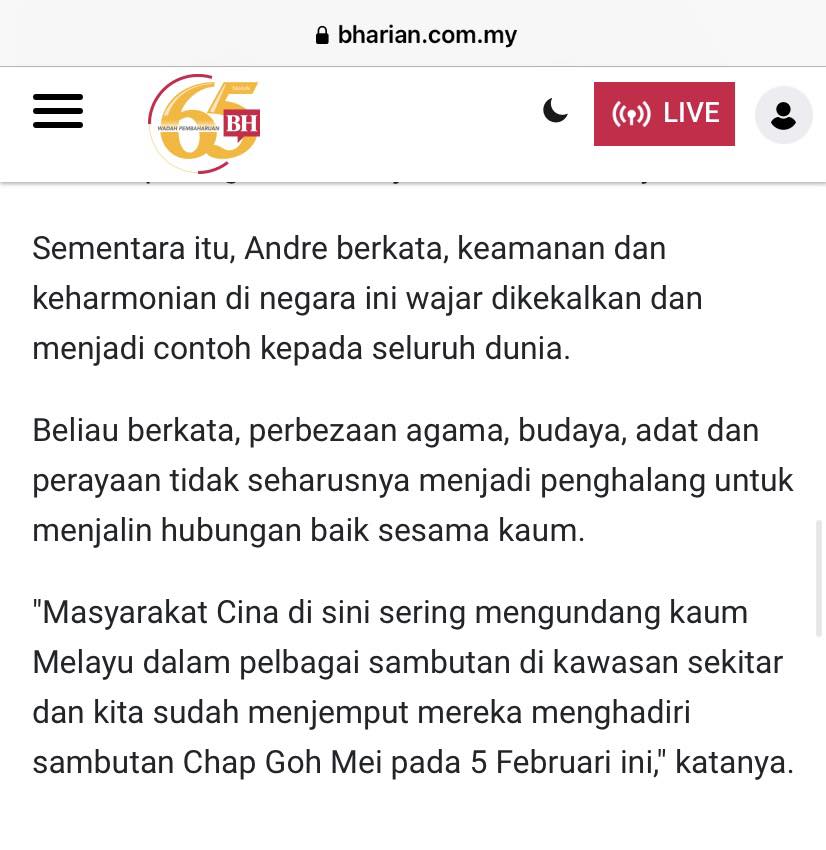Toggle dark mode with the moon icon
Screen dimensions: 826x850
(555, 111)
